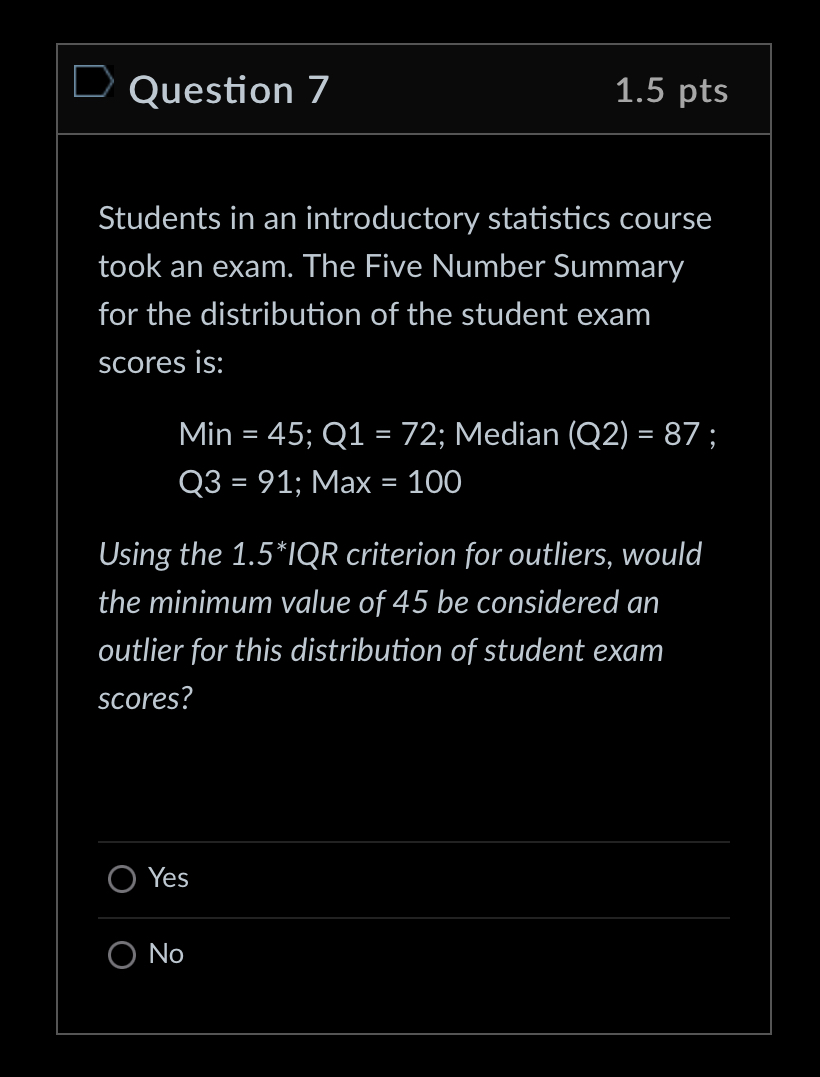Click the Yes answer label text
Screen dimensions: 820x1077
click(166, 877)
